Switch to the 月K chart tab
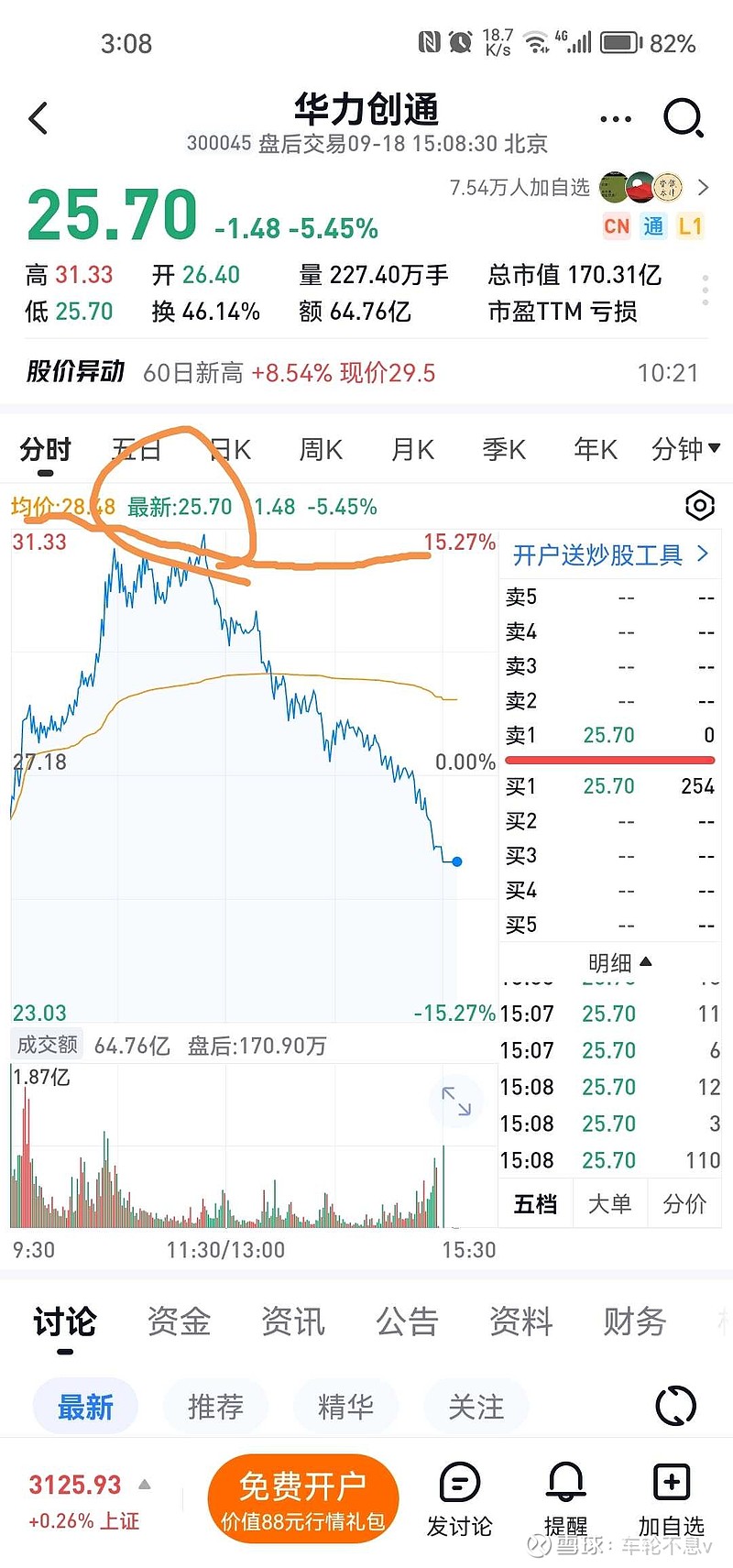Image resolution: width=733 pixels, height=1568 pixels. tap(412, 450)
